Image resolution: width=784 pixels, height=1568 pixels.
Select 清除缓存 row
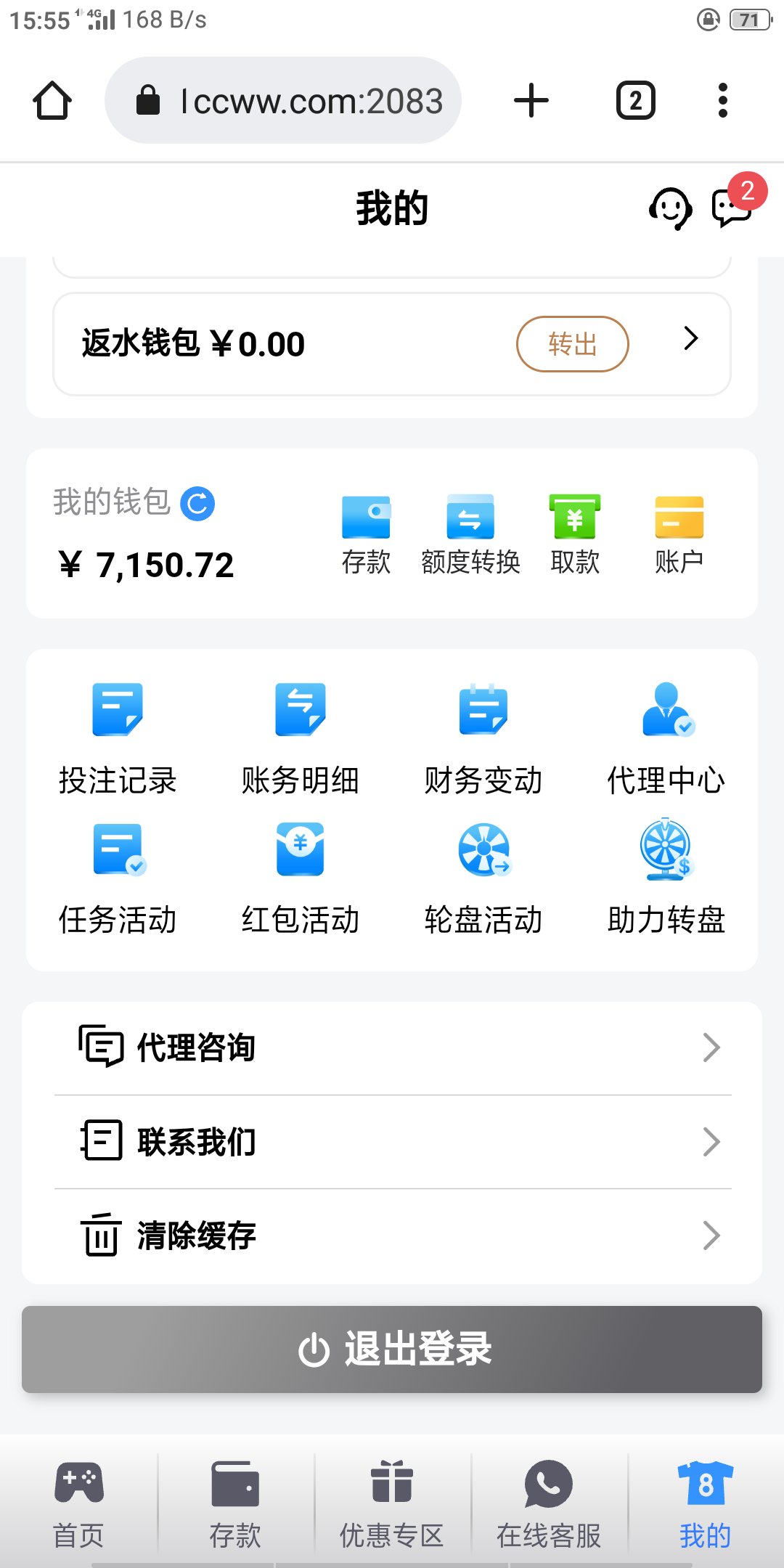coord(392,1236)
